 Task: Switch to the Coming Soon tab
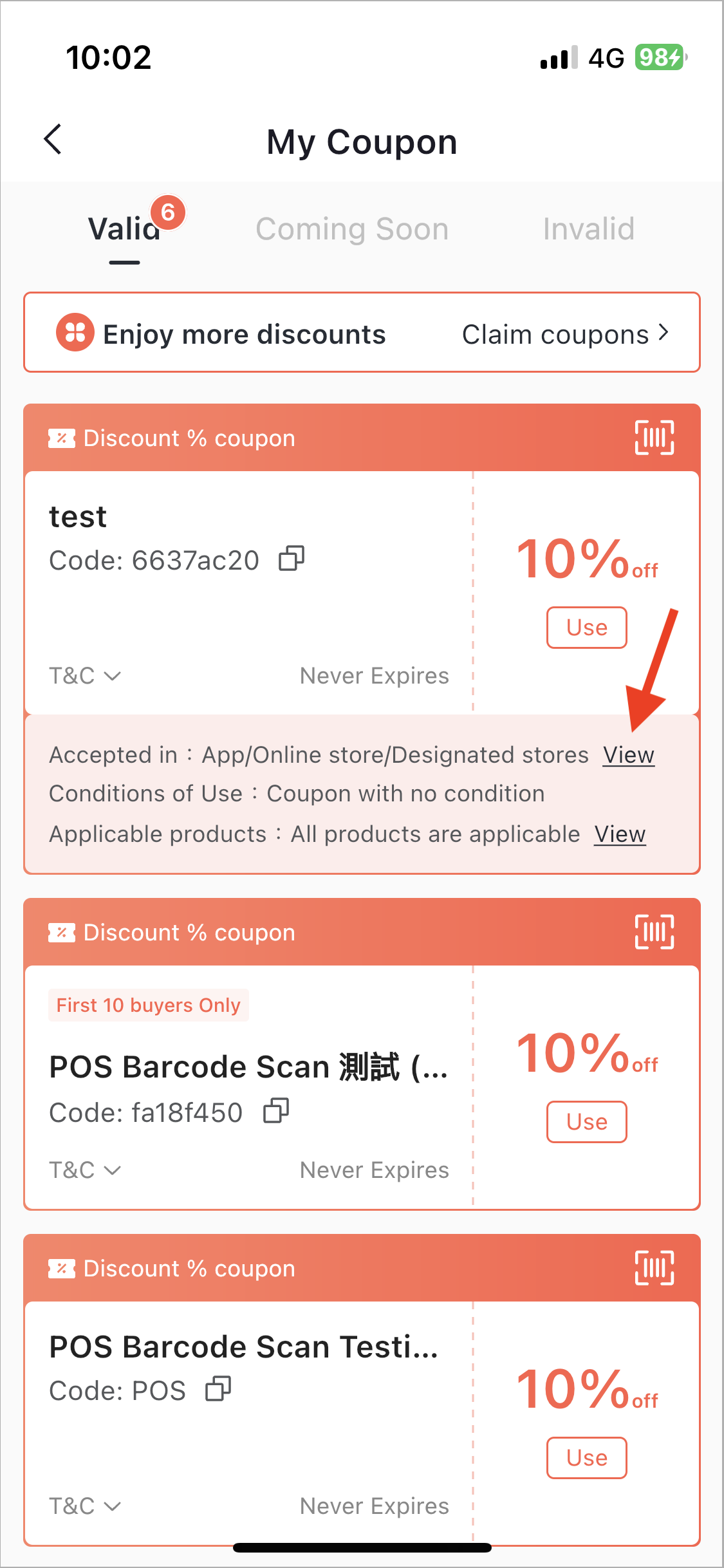(352, 229)
